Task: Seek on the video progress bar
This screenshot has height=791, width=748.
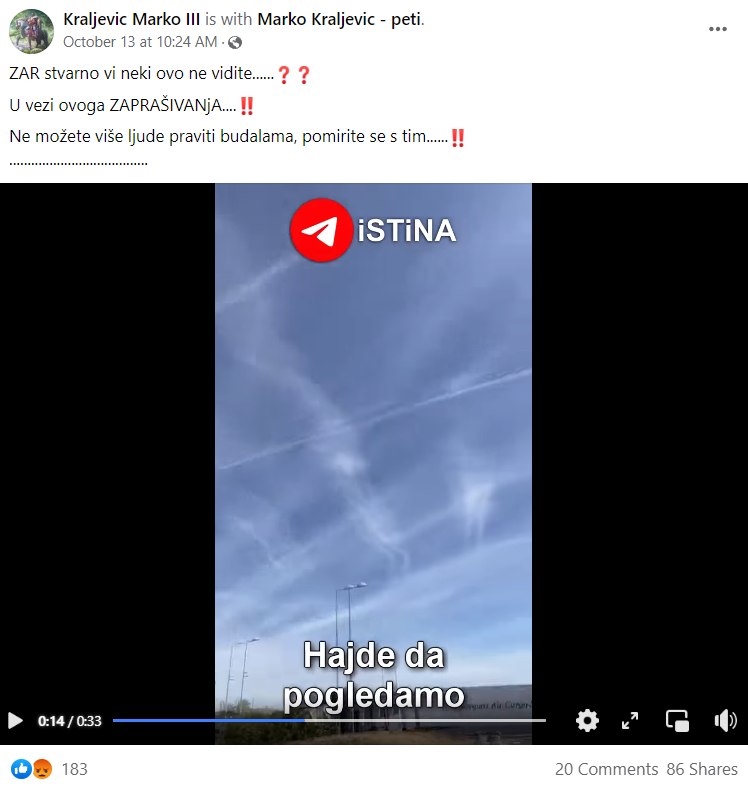Action: (x=330, y=720)
